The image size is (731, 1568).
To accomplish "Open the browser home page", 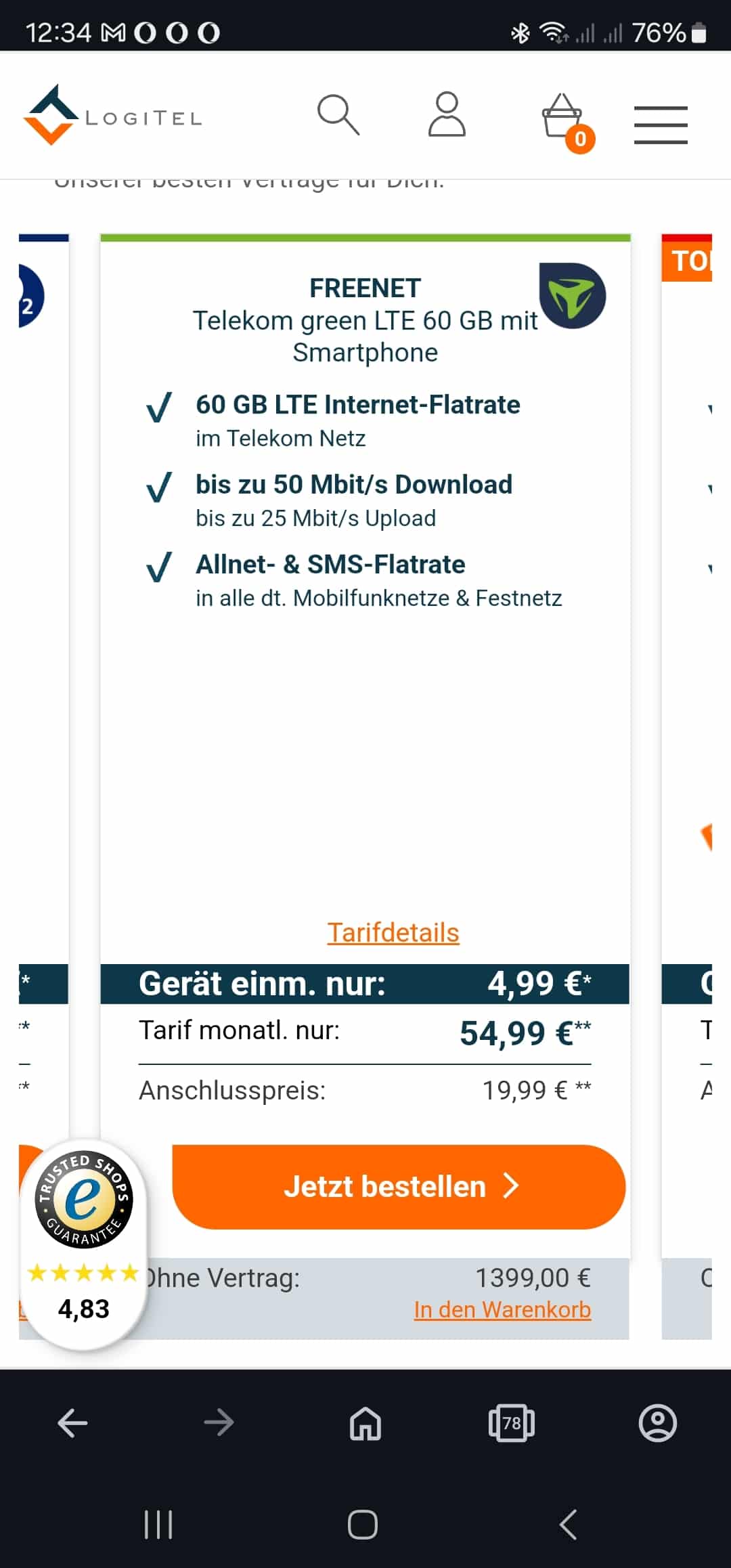I will click(365, 1423).
